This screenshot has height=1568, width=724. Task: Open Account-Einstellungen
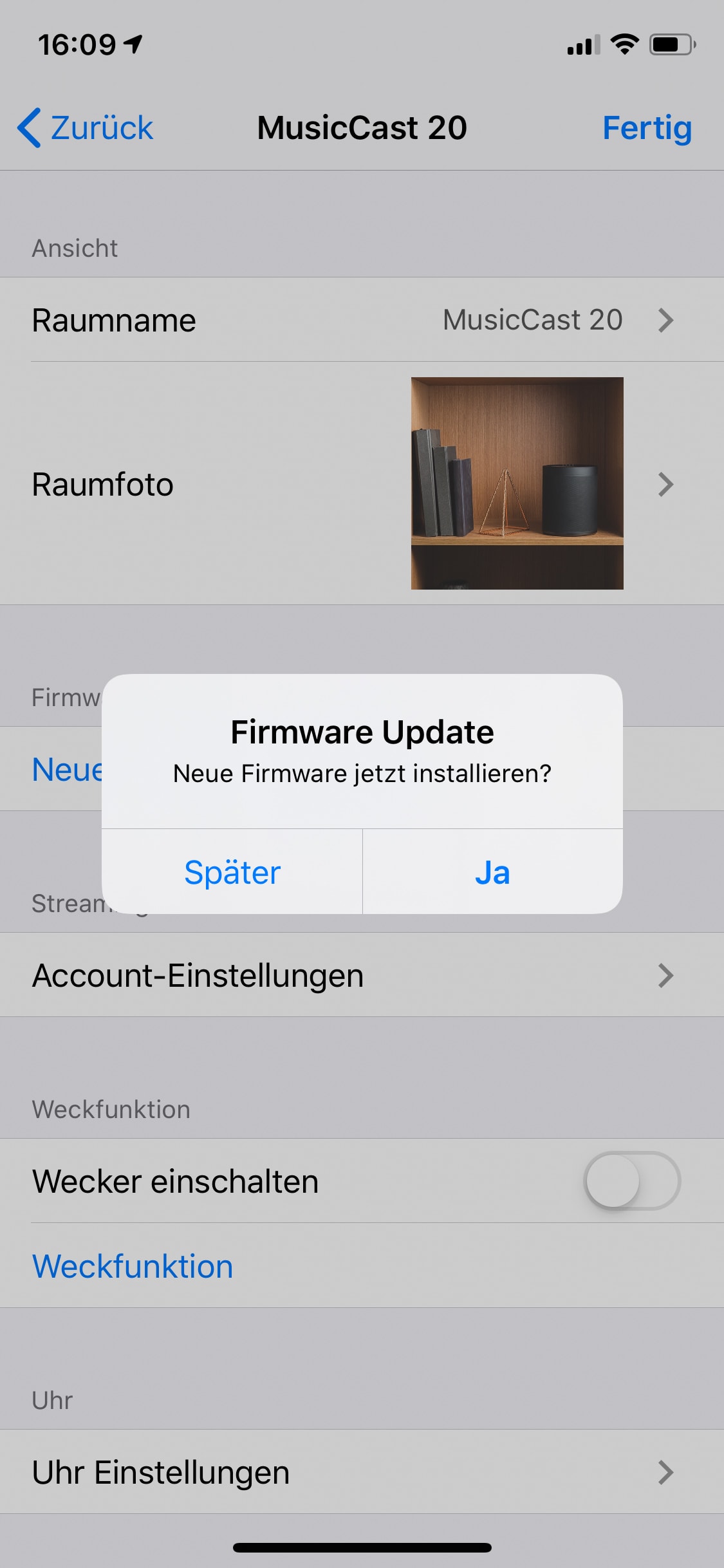click(362, 975)
